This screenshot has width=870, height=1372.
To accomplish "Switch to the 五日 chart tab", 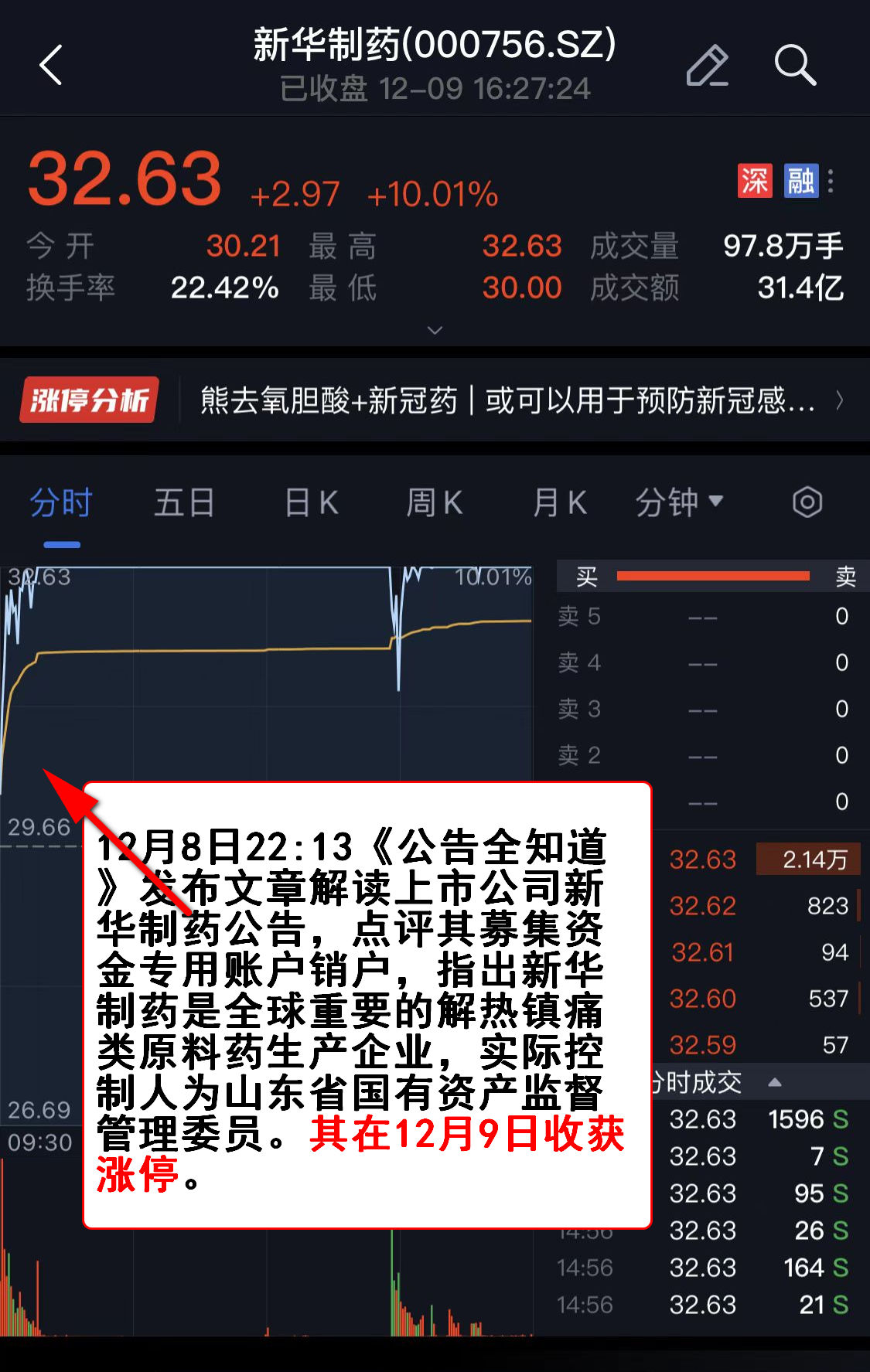I will pos(184,503).
